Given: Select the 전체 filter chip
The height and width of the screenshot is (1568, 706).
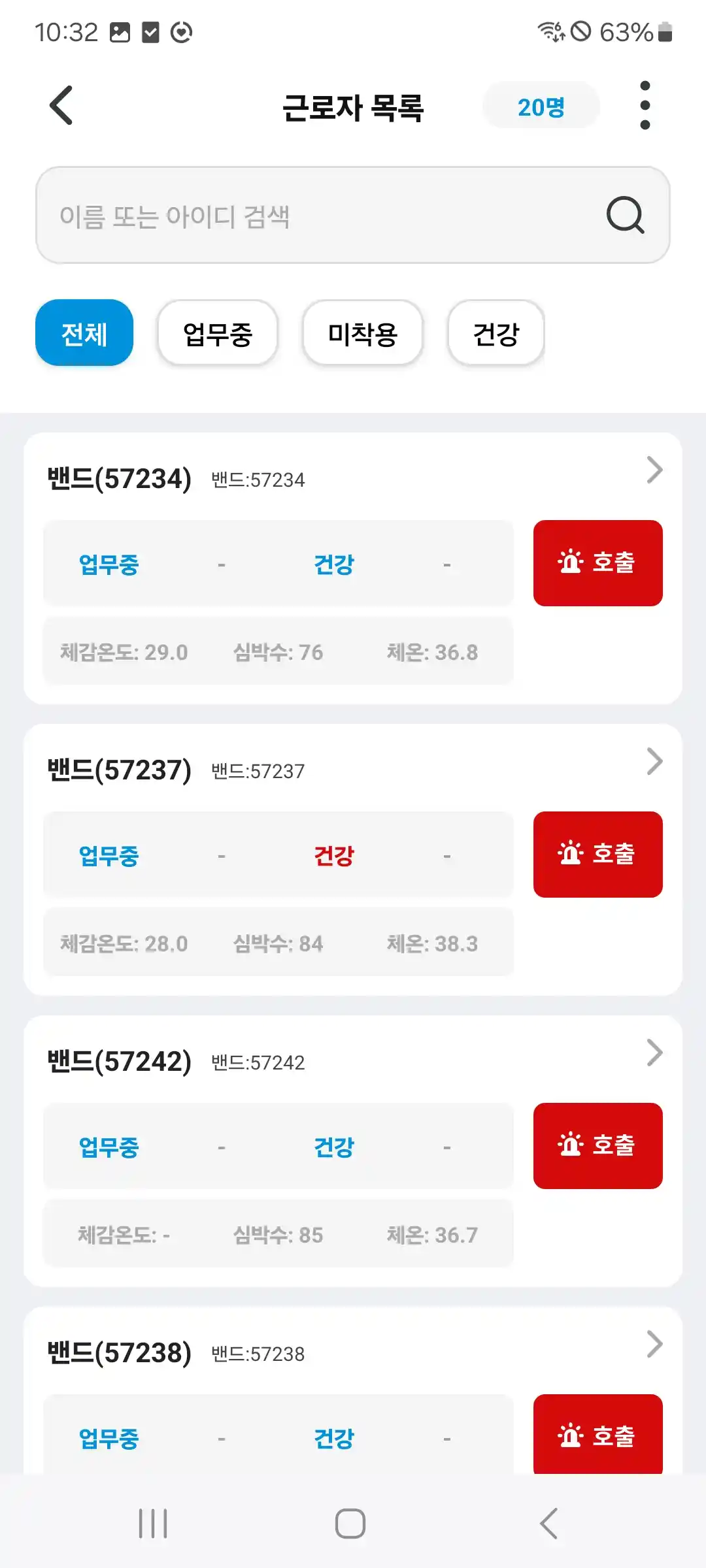Looking at the screenshot, I should pos(84,333).
